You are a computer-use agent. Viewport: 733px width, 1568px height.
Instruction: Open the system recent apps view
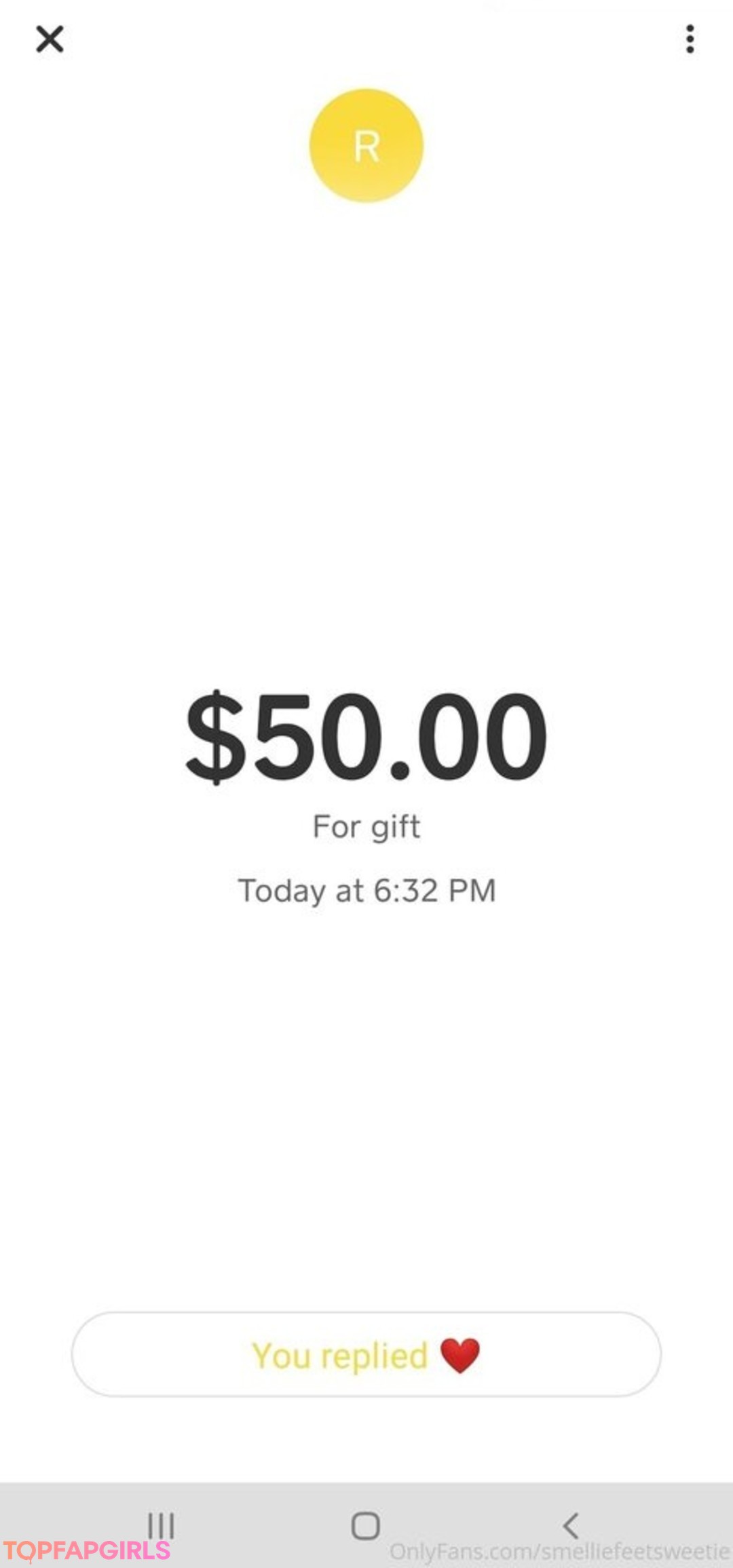(162, 1525)
